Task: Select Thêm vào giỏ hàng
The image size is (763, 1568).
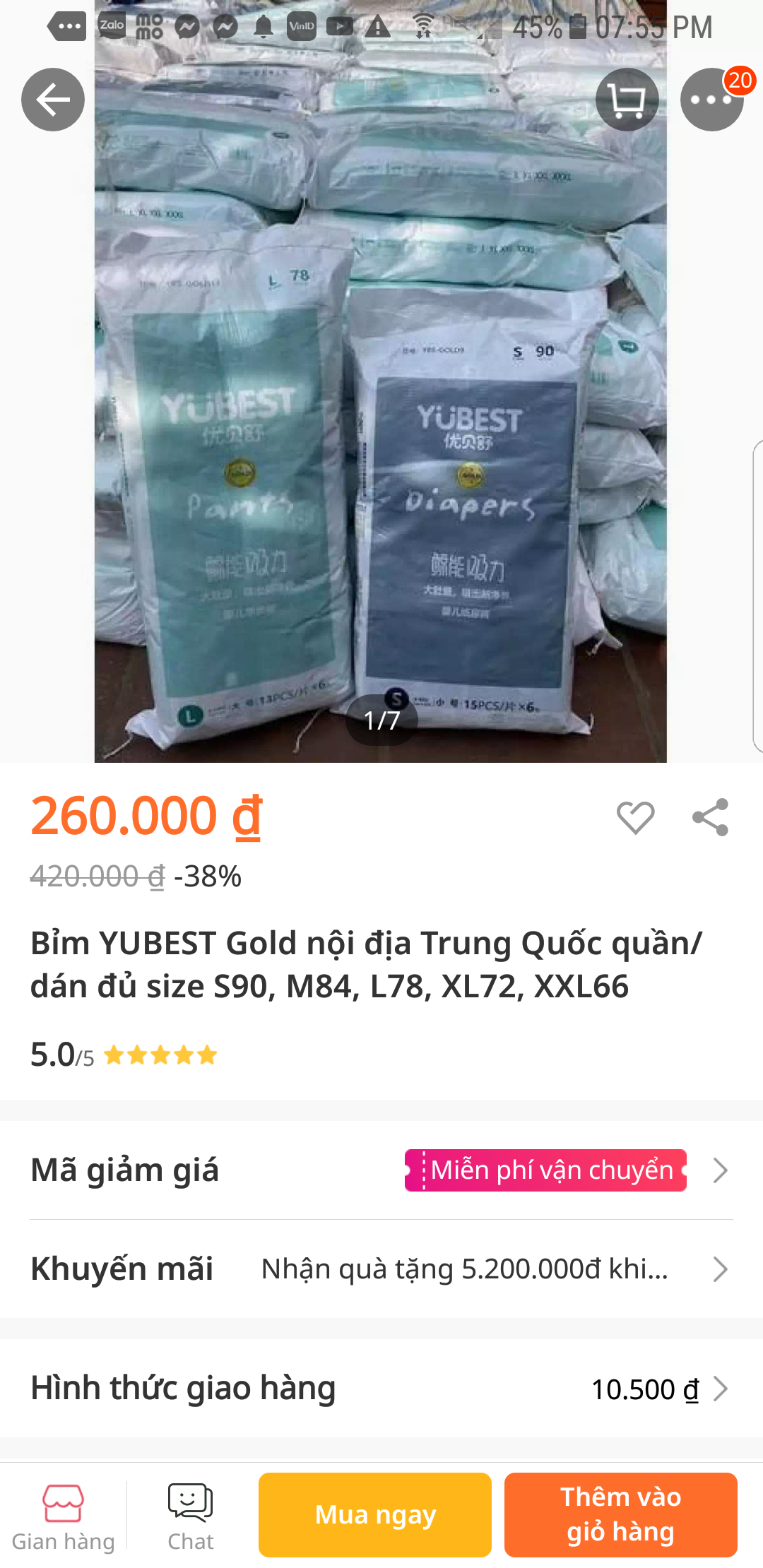Action: [x=620, y=1515]
